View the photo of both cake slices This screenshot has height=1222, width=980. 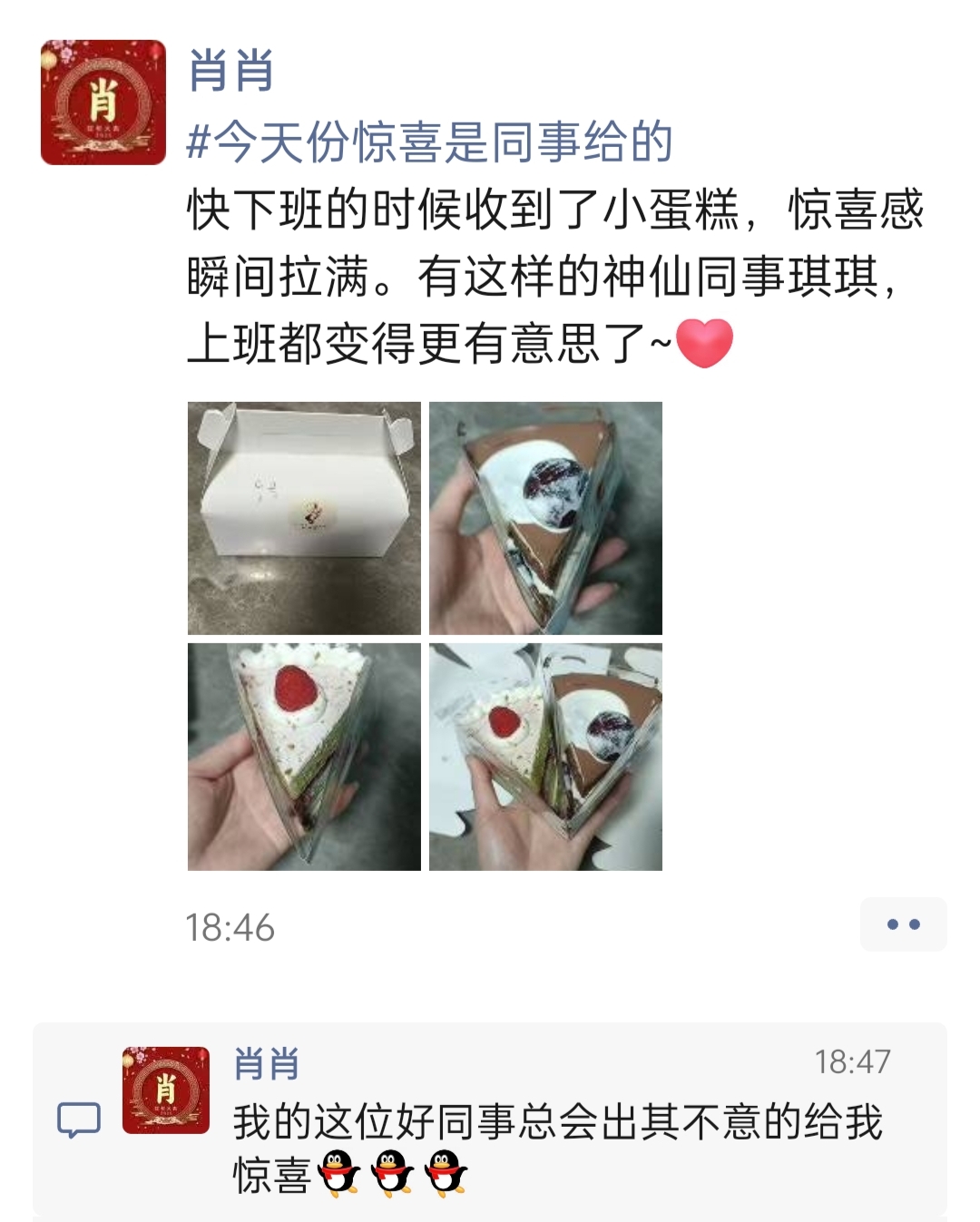pos(545,757)
